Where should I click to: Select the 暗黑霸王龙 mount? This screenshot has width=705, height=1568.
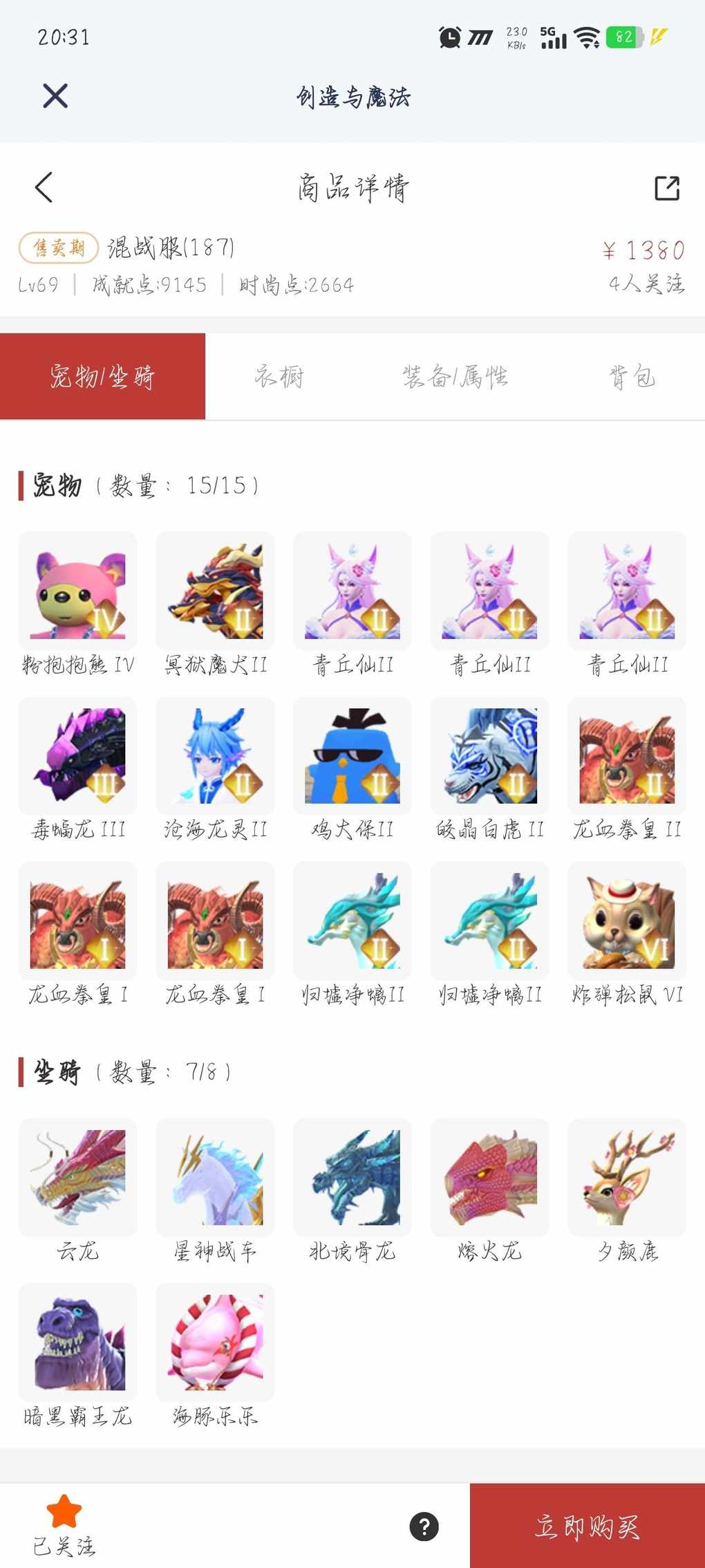(77, 1343)
